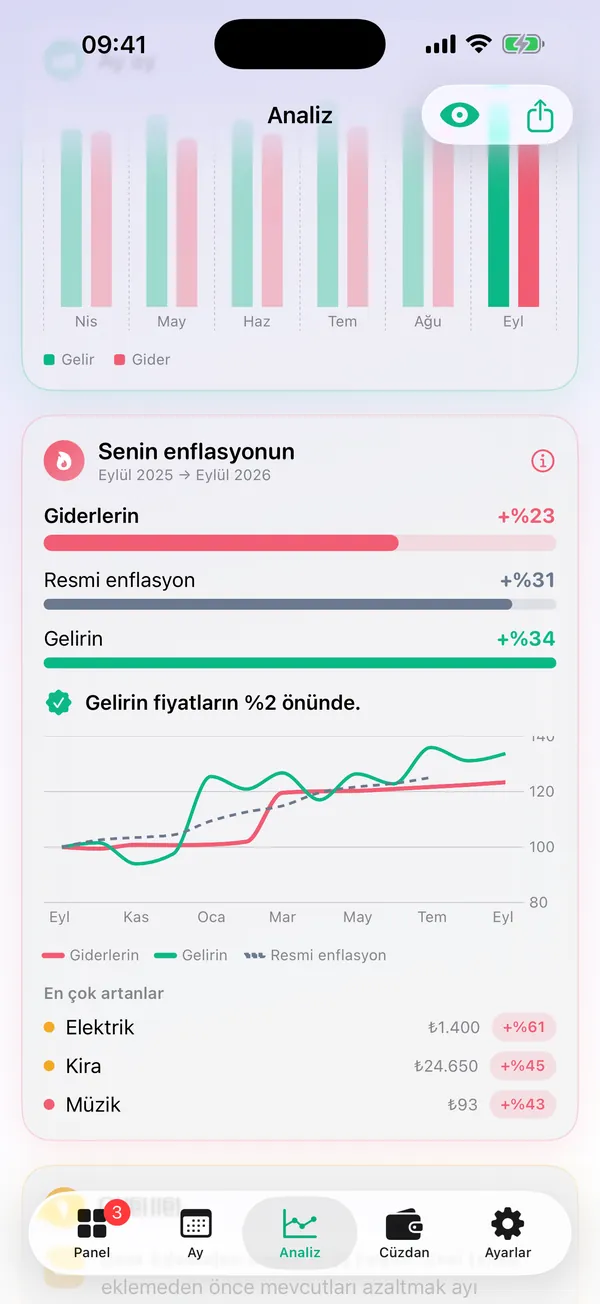Open info about Senin enflasyonun
Image resolution: width=600 pixels, height=1304 pixels.
pos(543,461)
